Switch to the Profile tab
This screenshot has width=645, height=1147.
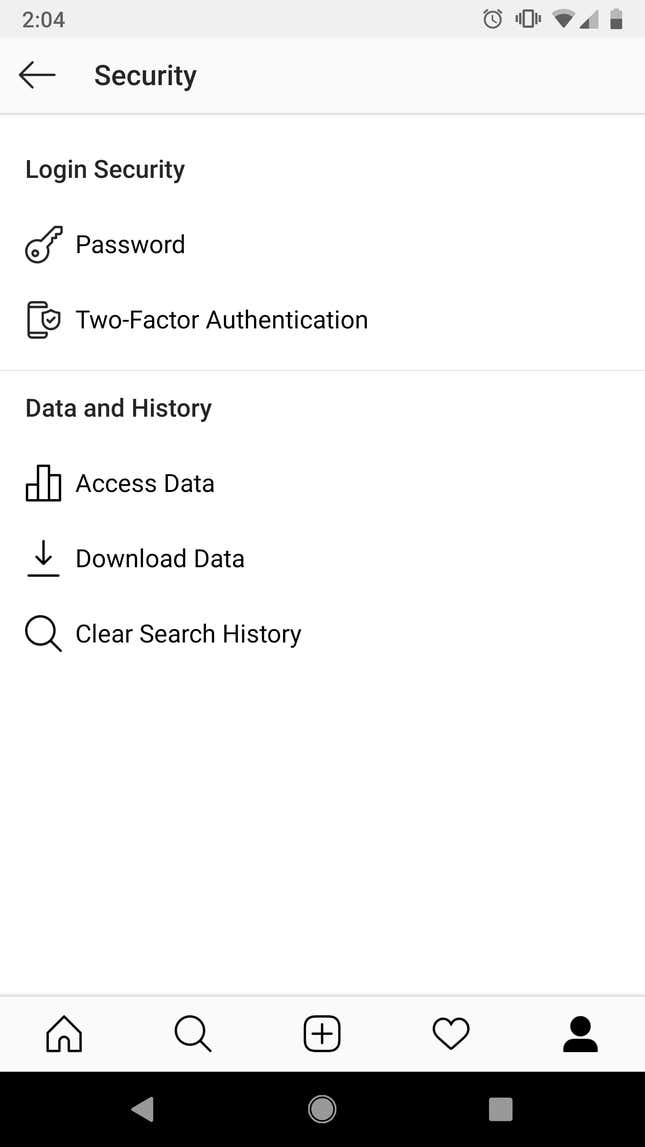click(x=580, y=1033)
